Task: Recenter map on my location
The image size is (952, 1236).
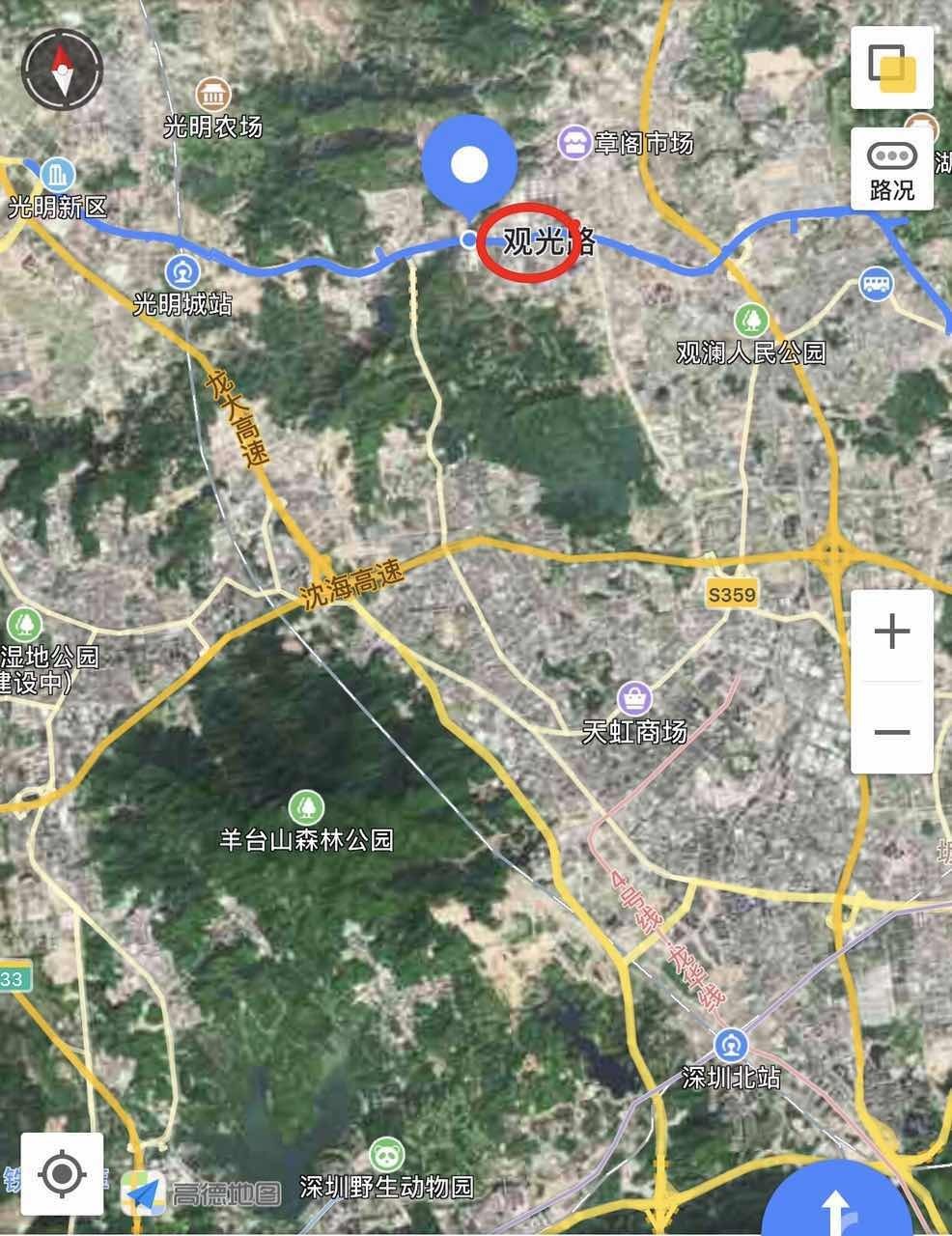Action: (x=62, y=1174)
